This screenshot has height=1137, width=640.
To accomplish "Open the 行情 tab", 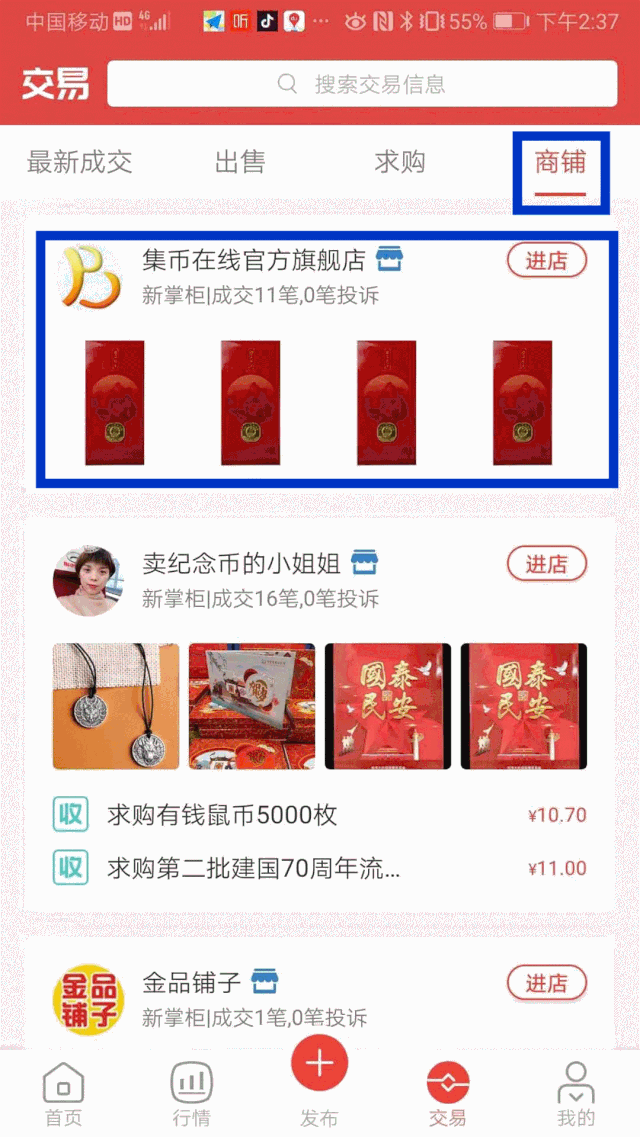I will tap(191, 1094).
